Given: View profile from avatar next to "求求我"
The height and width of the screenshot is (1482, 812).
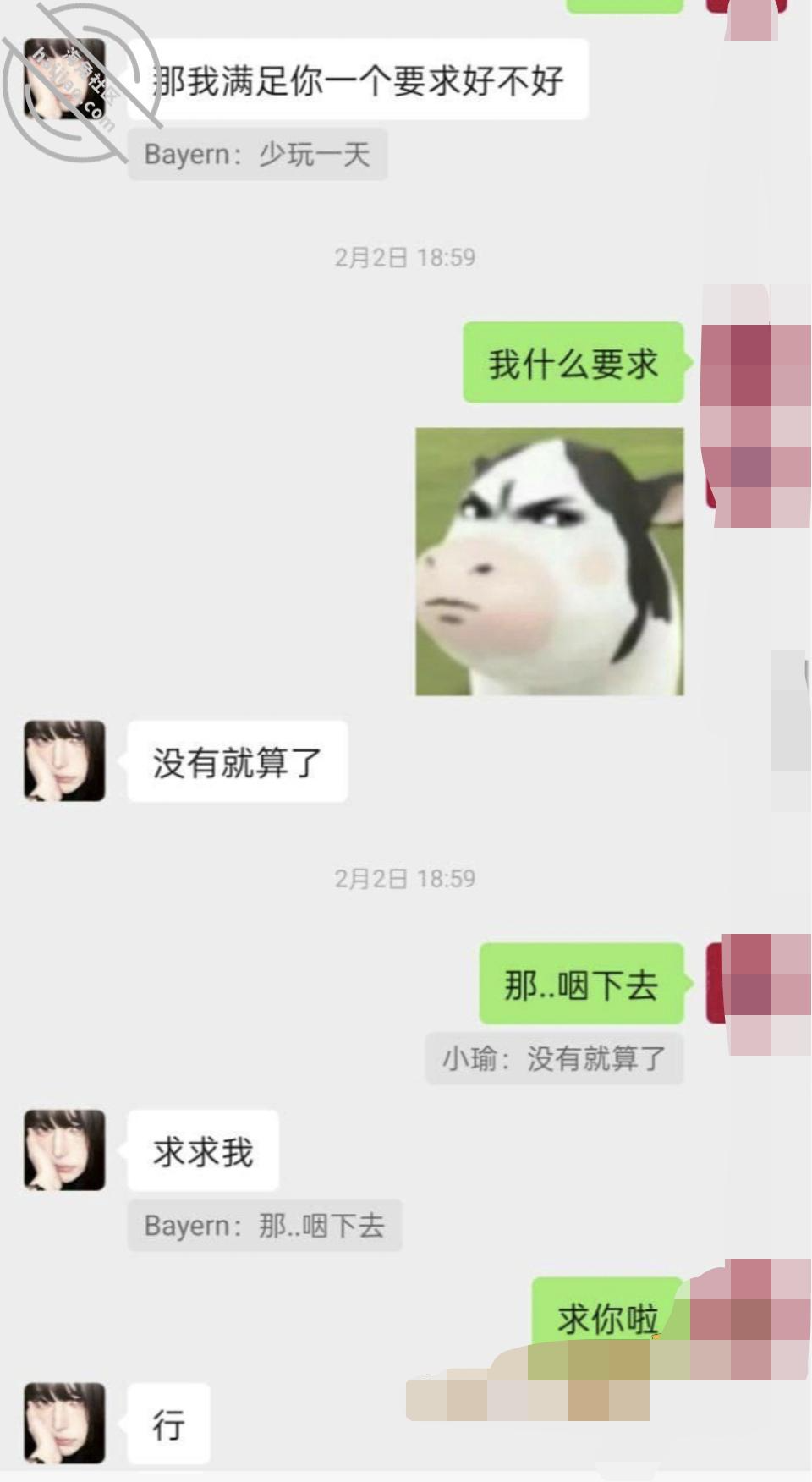Looking at the screenshot, I should pyautogui.click(x=64, y=1150).
